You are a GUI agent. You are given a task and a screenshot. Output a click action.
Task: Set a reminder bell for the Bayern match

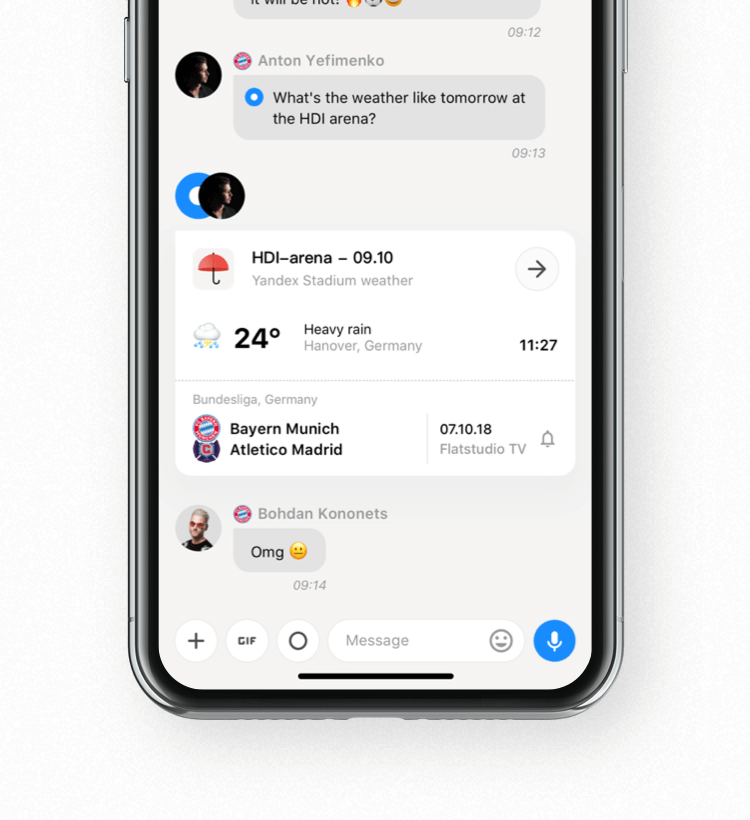click(547, 439)
